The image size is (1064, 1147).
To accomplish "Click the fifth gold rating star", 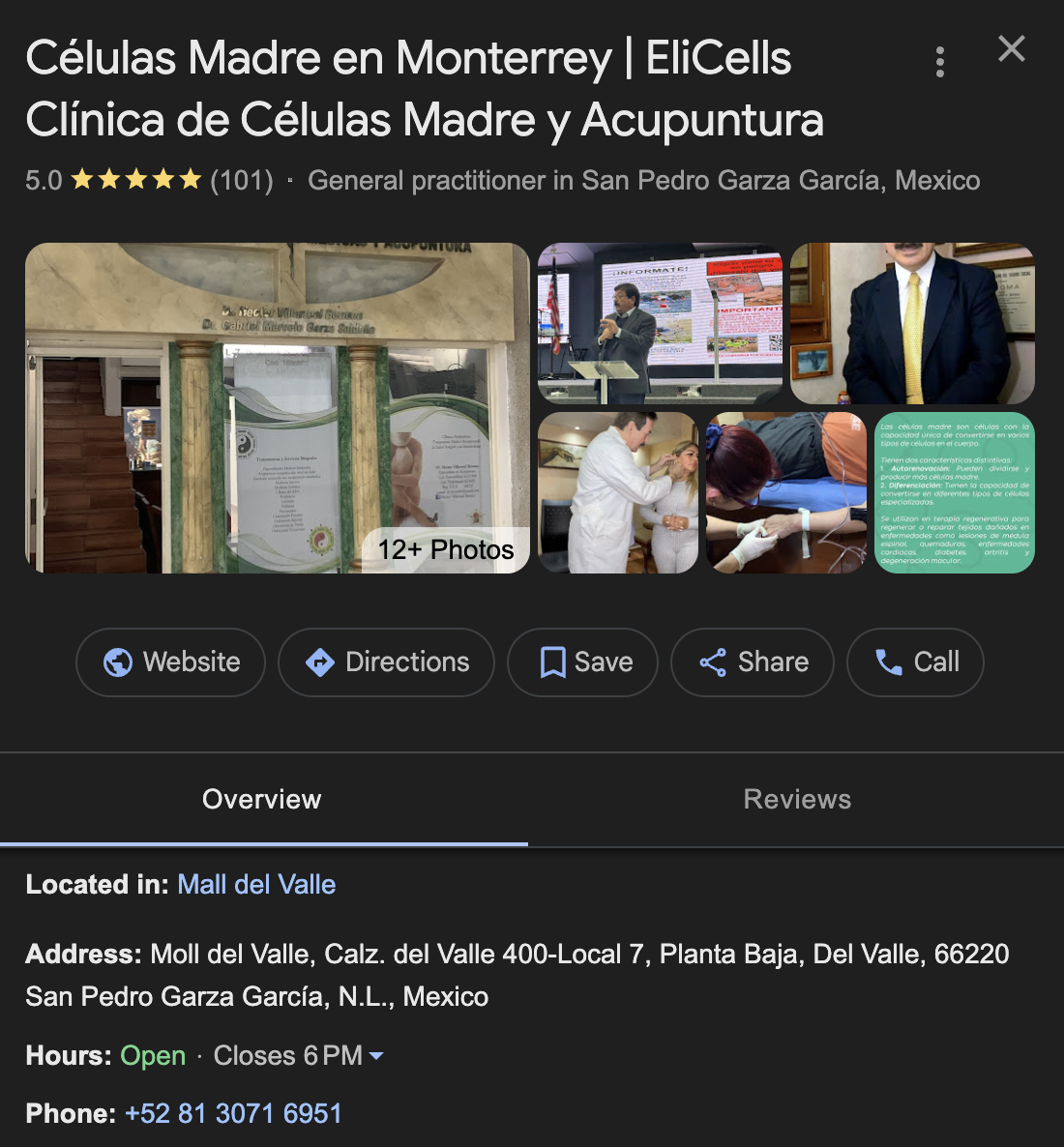I will (x=190, y=180).
